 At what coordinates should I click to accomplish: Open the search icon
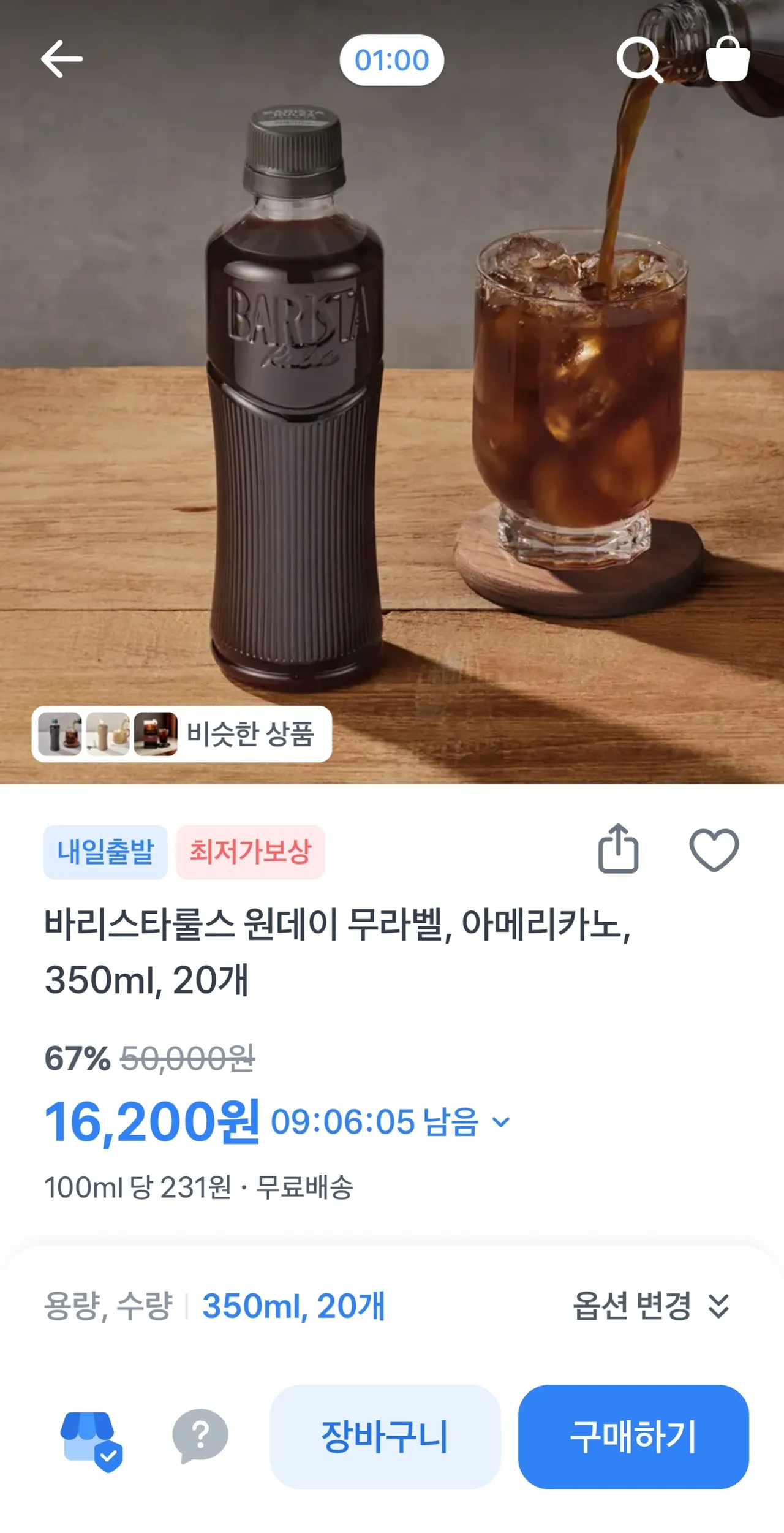639,59
